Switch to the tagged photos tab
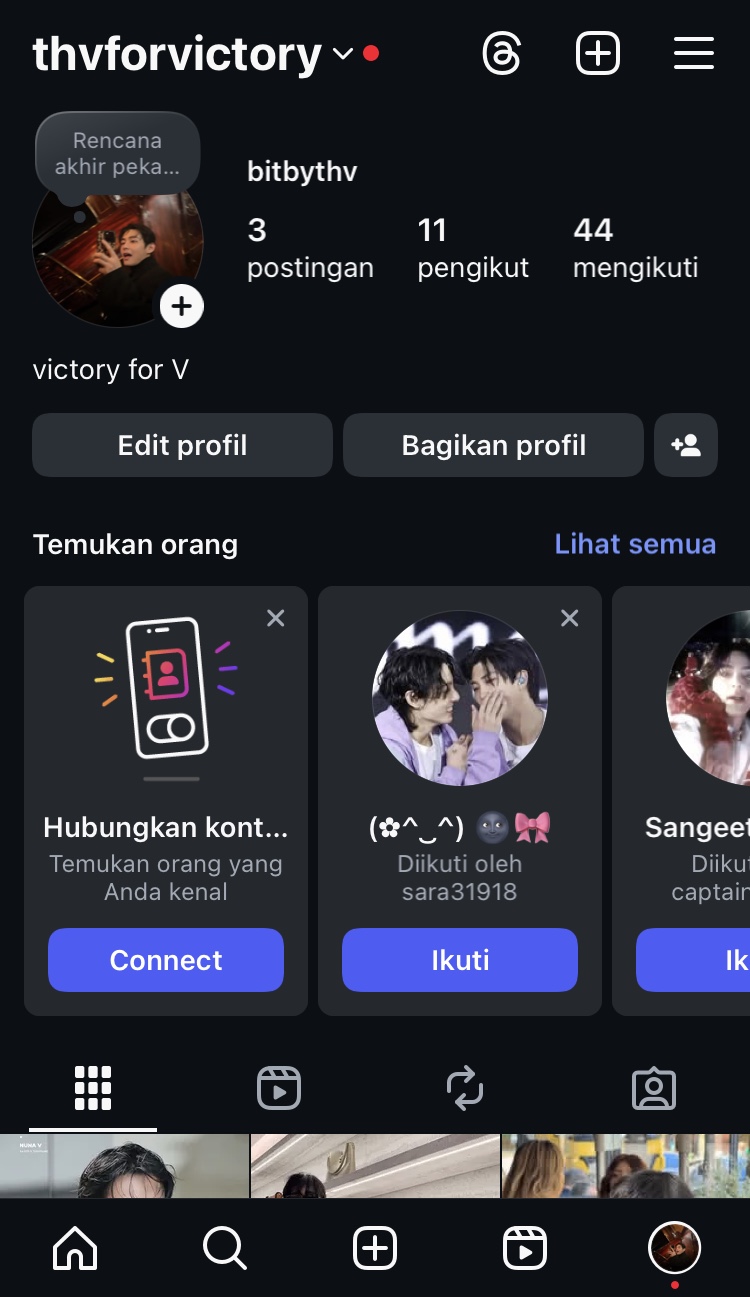This screenshot has width=750, height=1297. click(654, 1088)
